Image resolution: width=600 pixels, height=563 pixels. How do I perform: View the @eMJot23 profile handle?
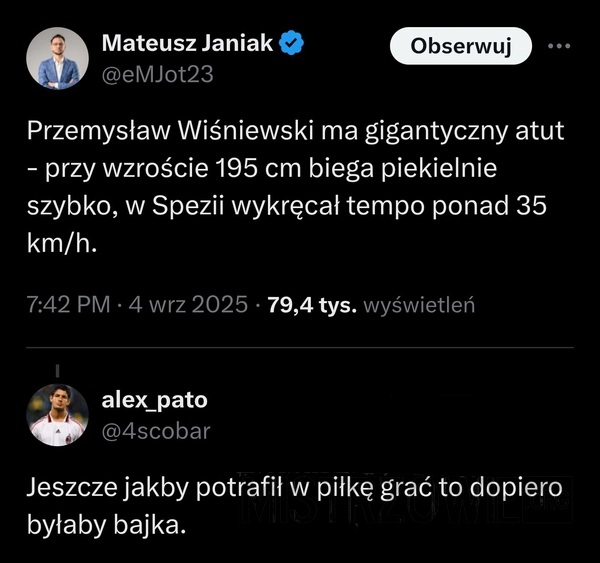pos(158,74)
